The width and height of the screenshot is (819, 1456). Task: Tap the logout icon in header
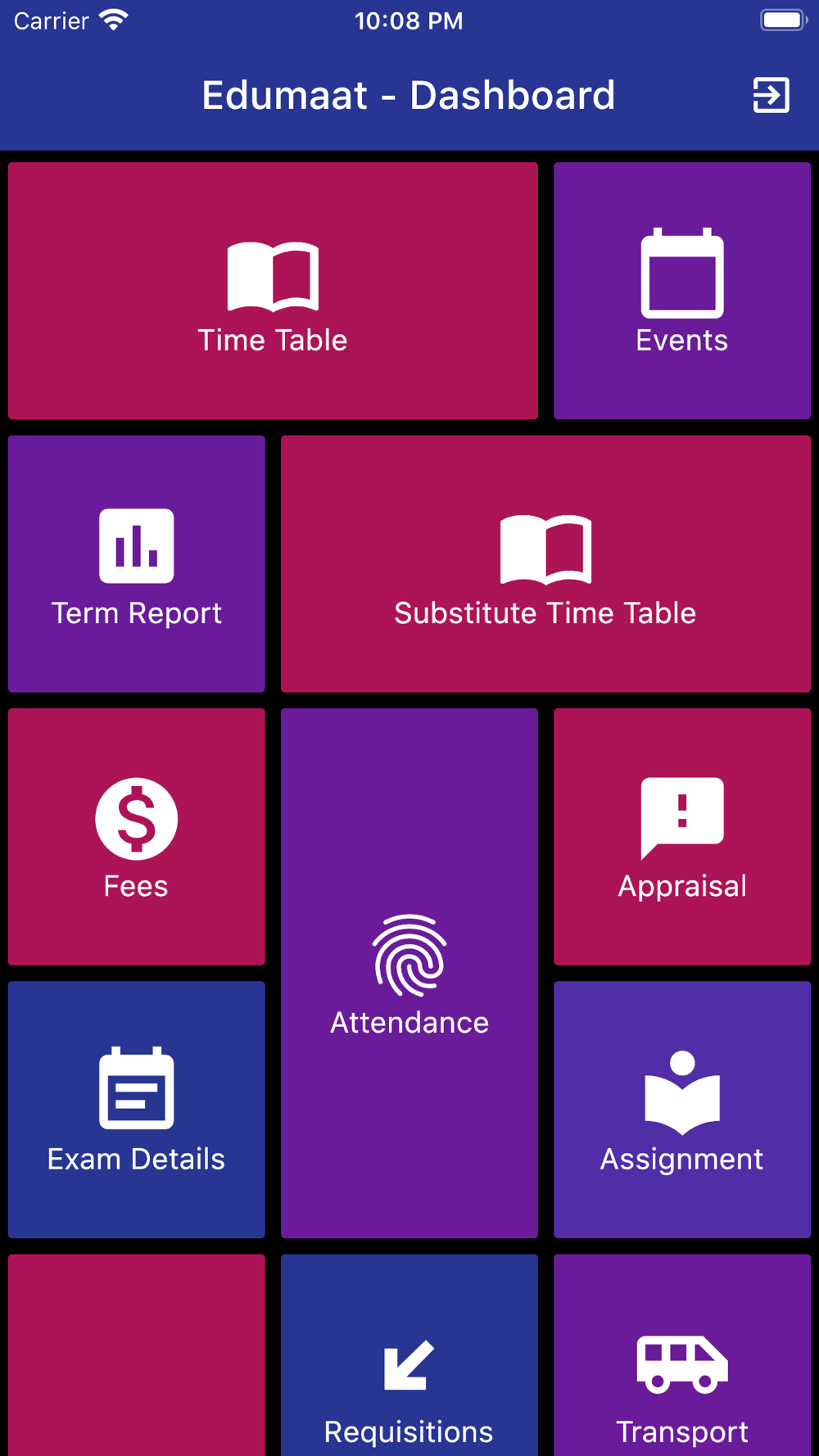pos(771,95)
